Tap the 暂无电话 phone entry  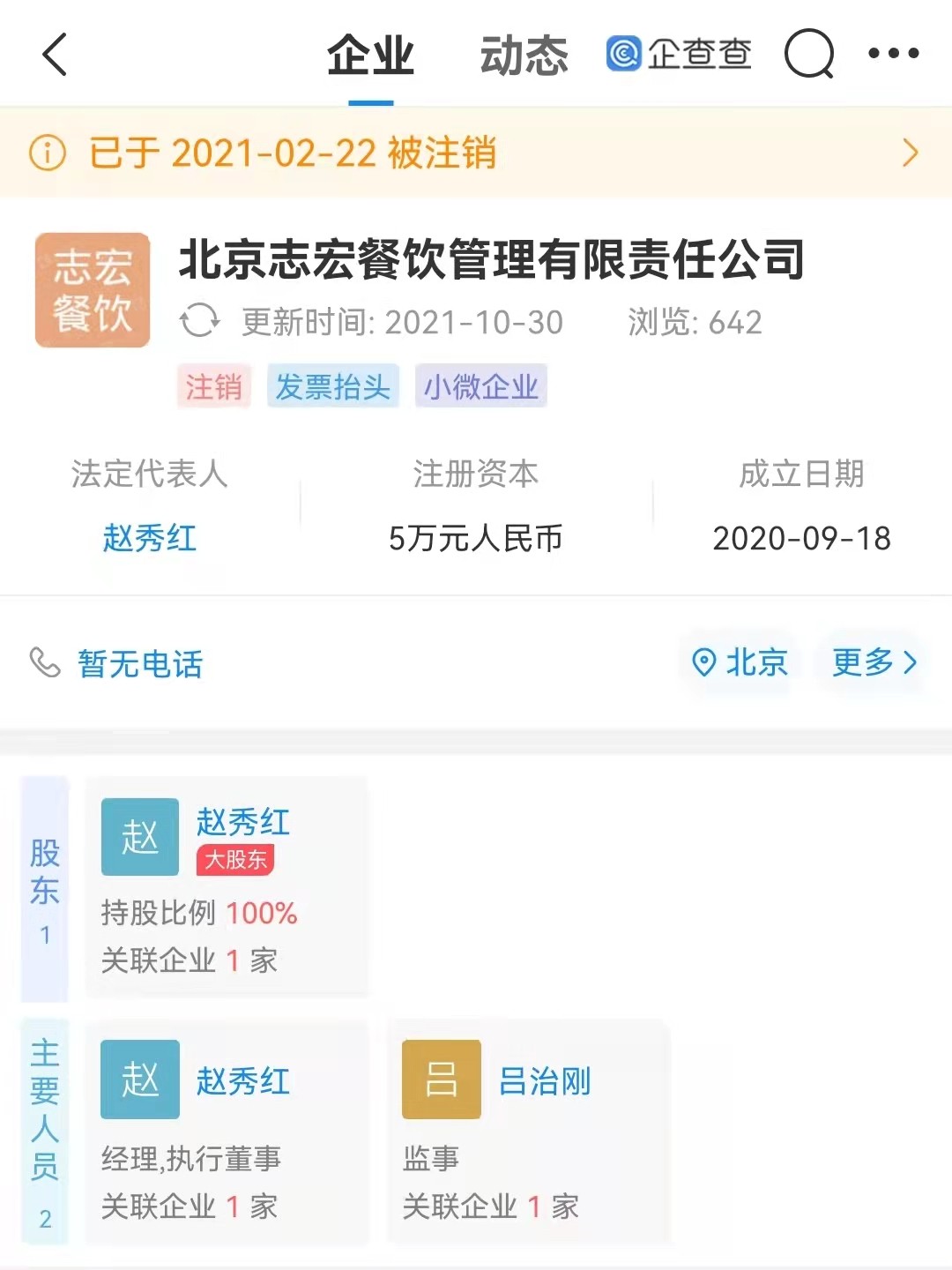tap(139, 663)
